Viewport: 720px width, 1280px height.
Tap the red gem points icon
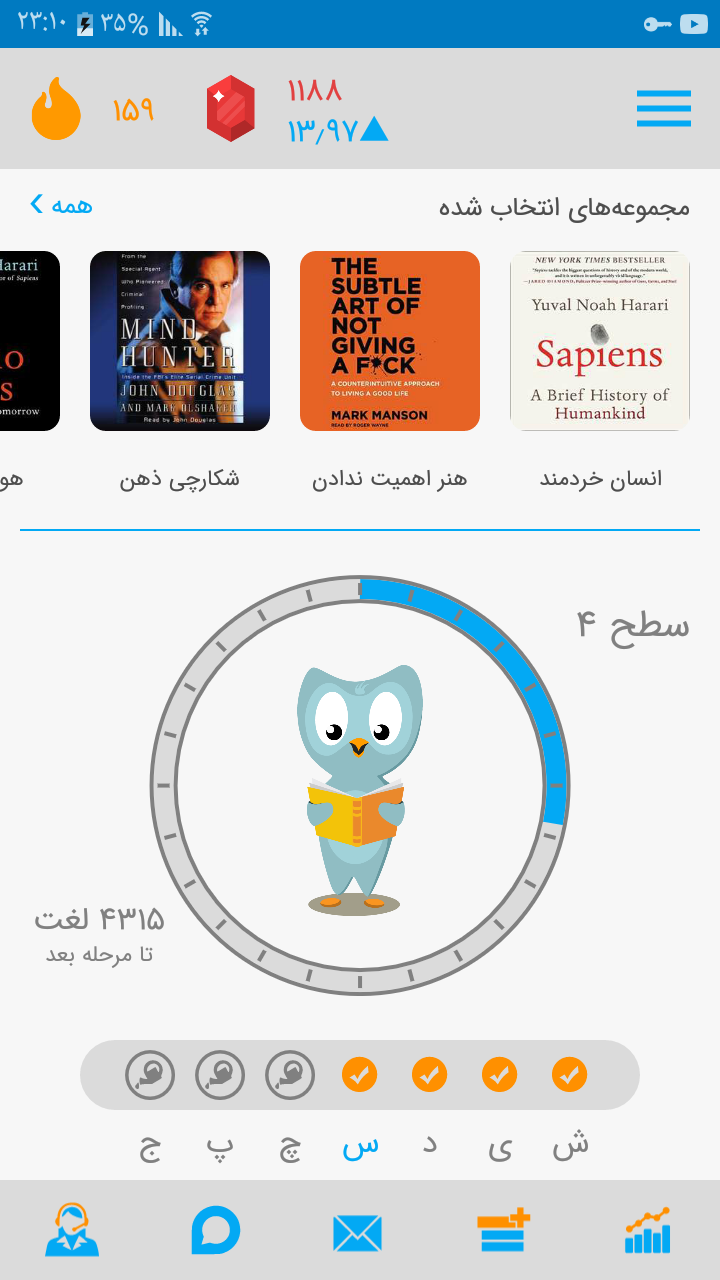[231, 108]
